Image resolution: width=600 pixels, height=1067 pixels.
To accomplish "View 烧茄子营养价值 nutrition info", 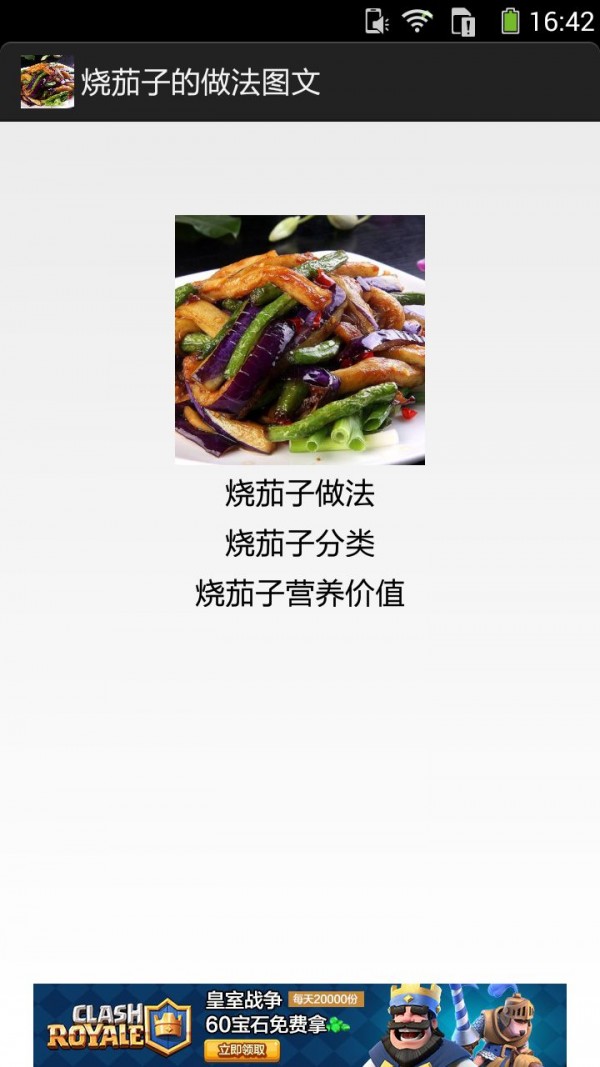I will point(300,594).
